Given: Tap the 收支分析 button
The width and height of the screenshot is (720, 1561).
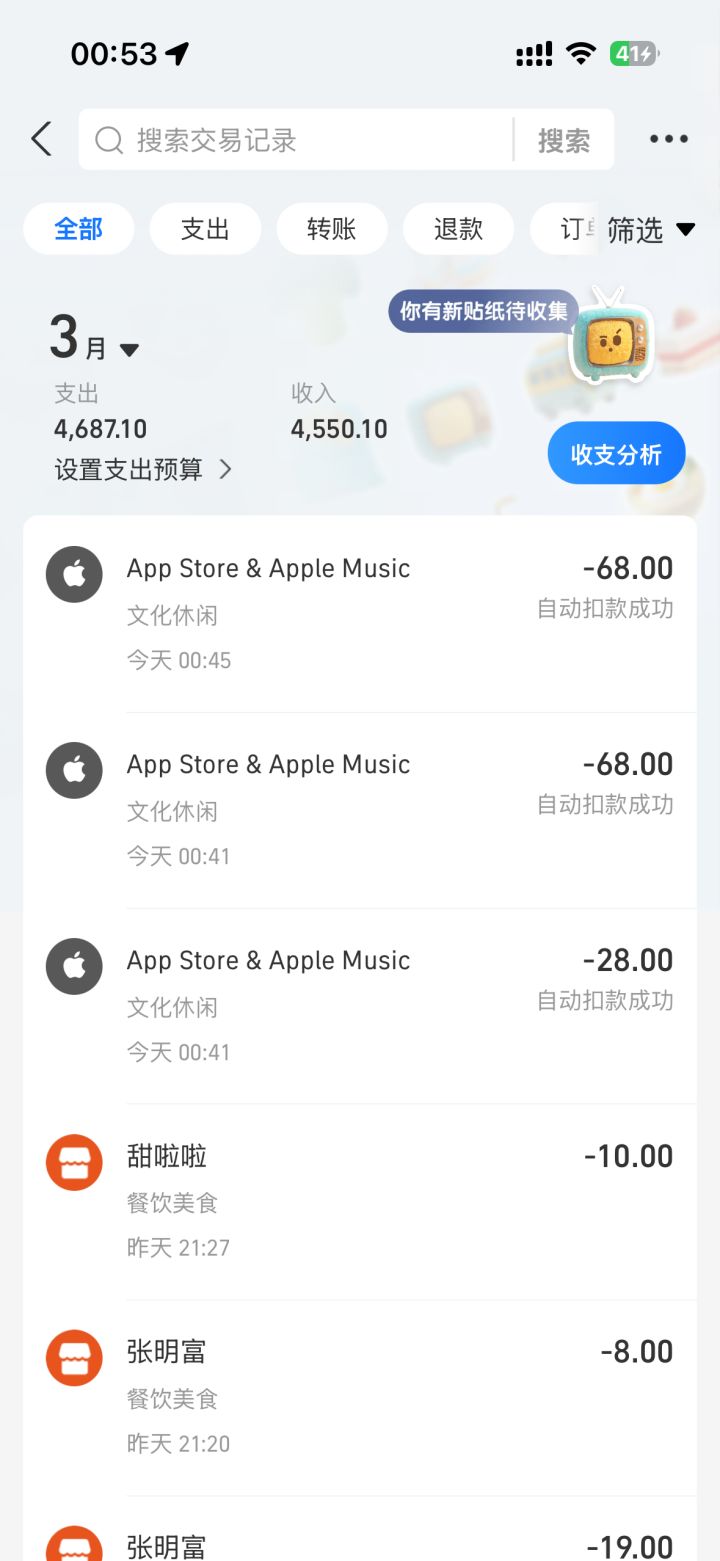Looking at the screenshot, I should click(x=616, y=454).
